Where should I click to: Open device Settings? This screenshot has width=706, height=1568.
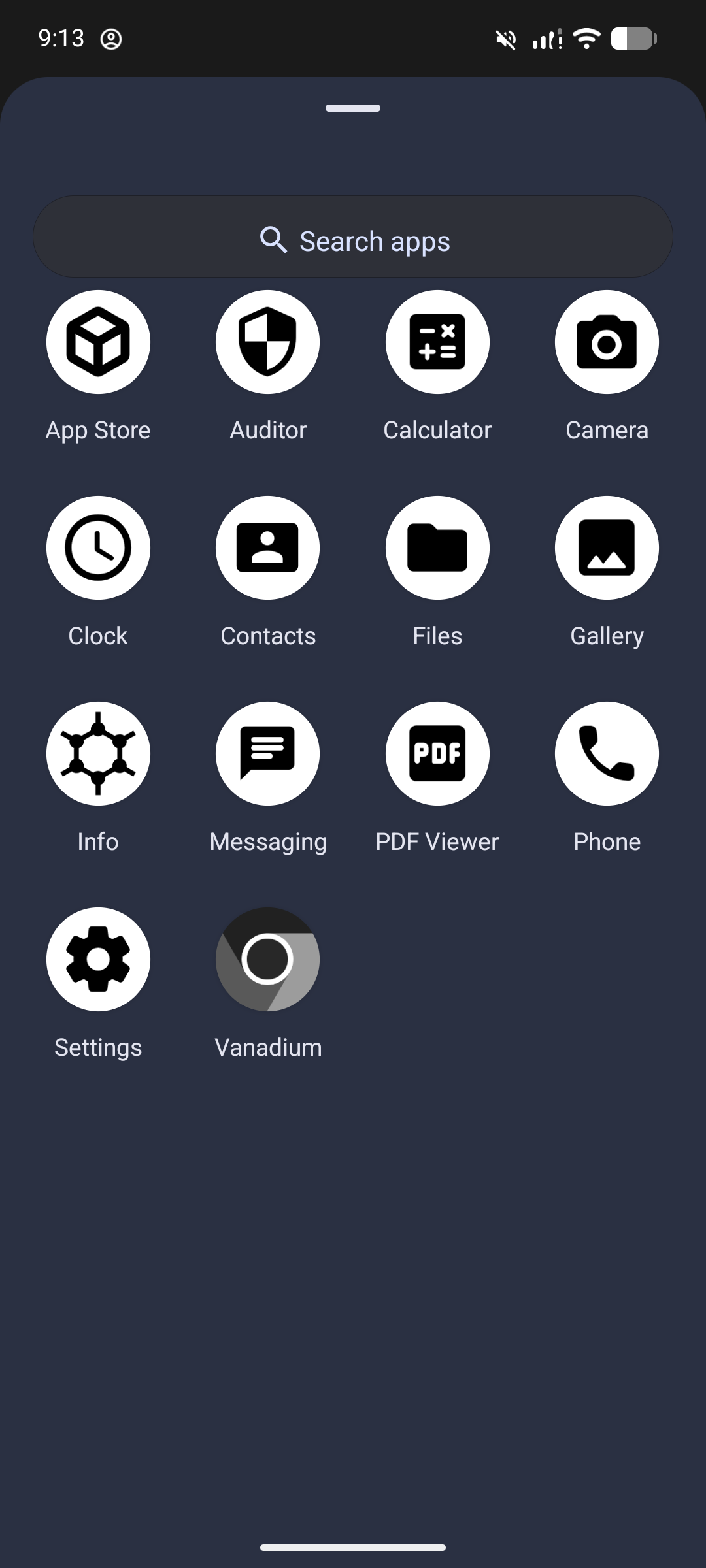tap(98, 960)
